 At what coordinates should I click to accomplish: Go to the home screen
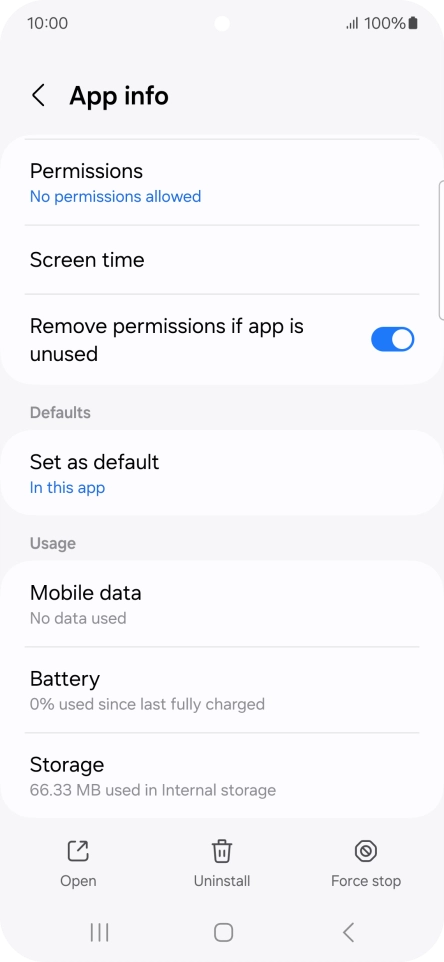[223, 933]
